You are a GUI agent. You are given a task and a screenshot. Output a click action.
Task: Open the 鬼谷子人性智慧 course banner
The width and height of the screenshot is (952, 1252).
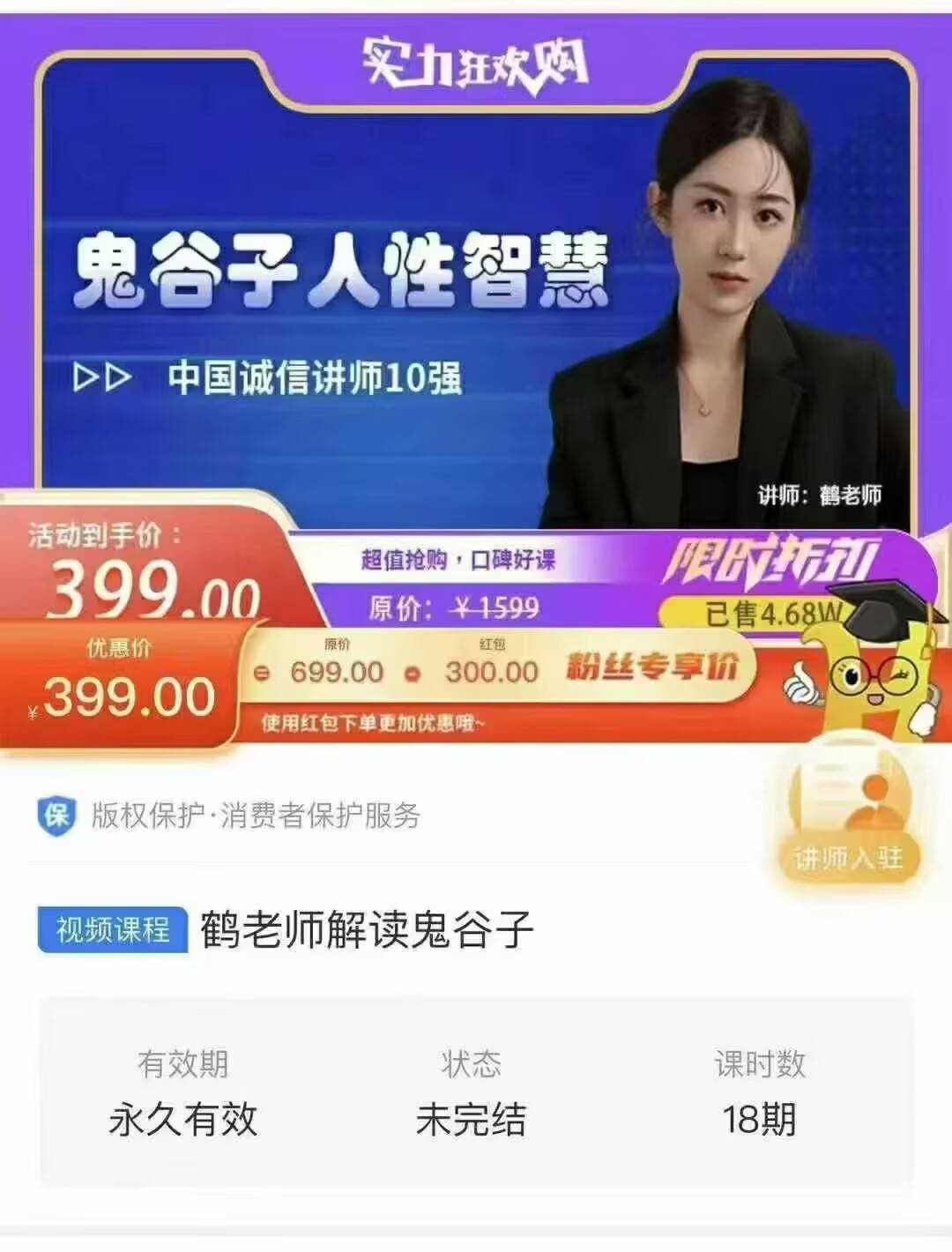click(x=476, y=291)
